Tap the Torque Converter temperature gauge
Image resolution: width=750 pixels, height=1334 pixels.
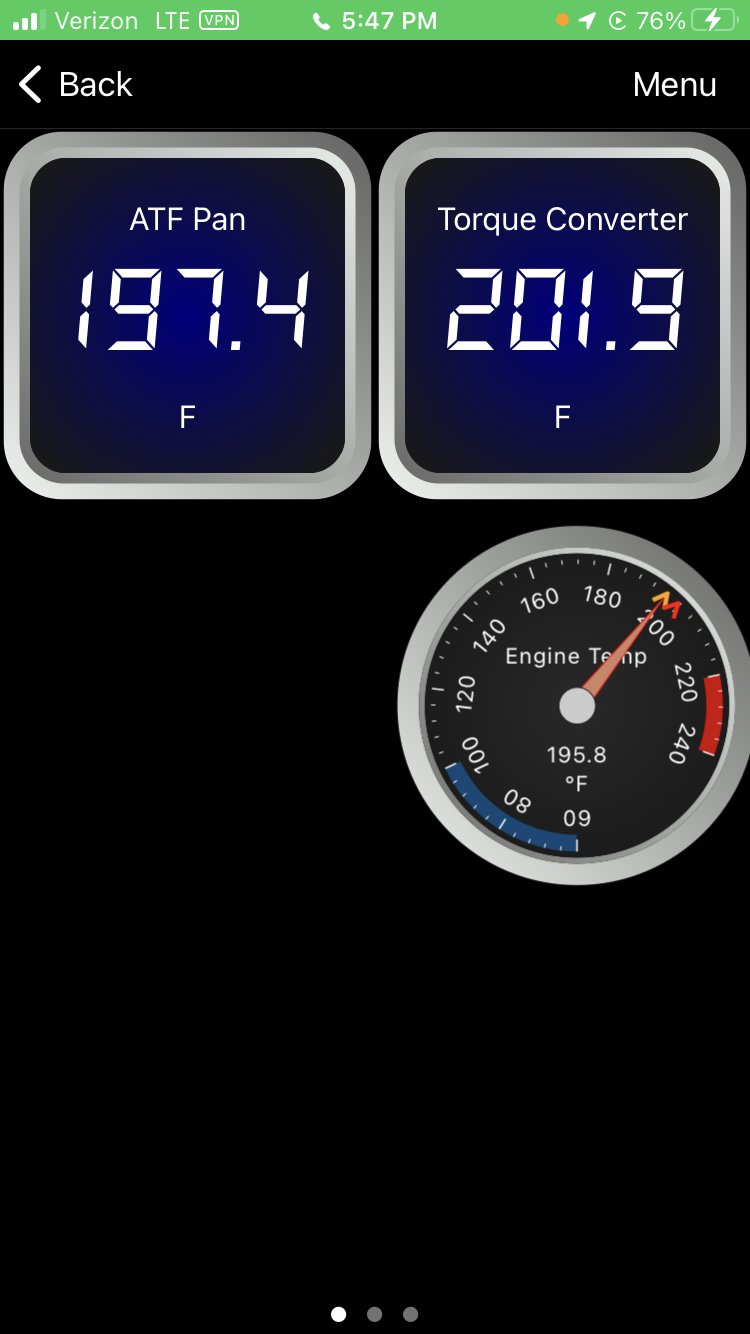pyautogui.click(x=562, y=315)
